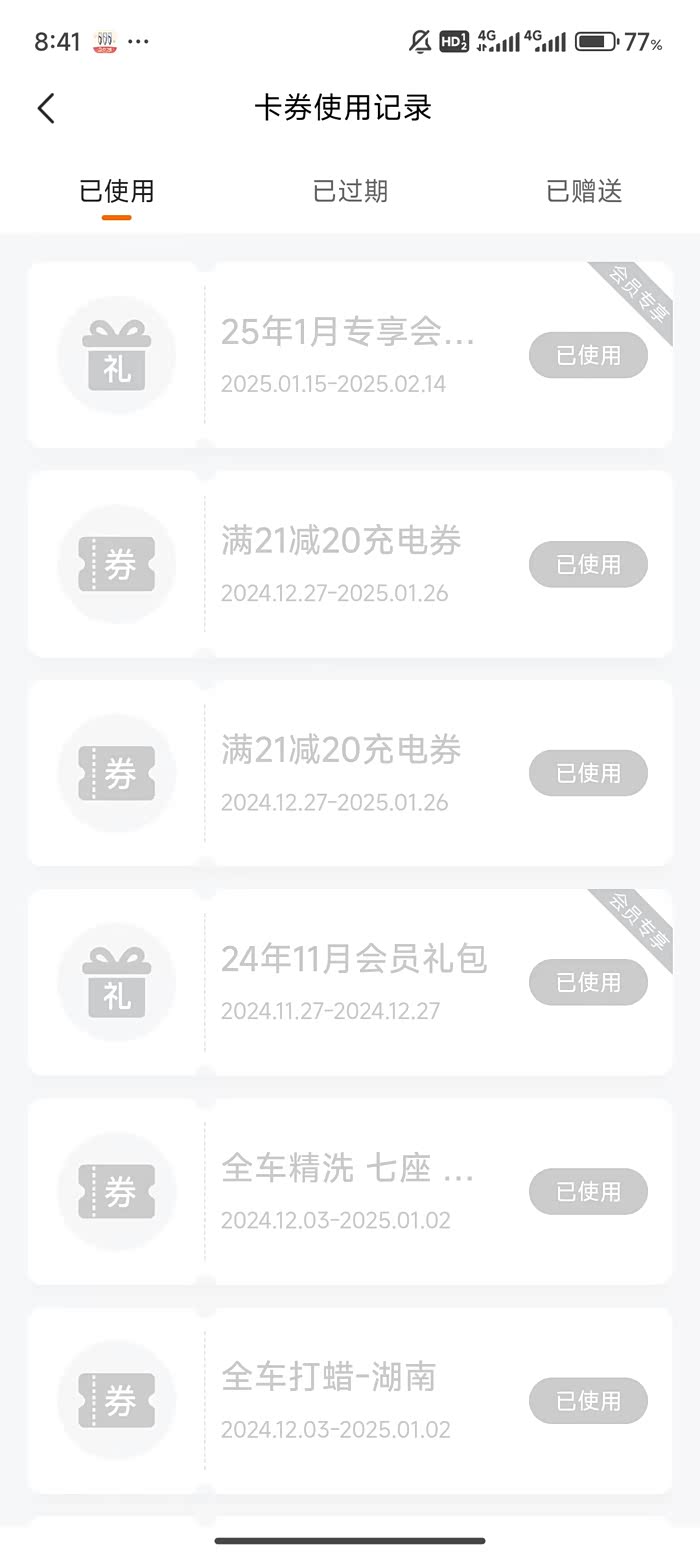
Task: Switch to the 已赠送 tab
Action: 584,191
